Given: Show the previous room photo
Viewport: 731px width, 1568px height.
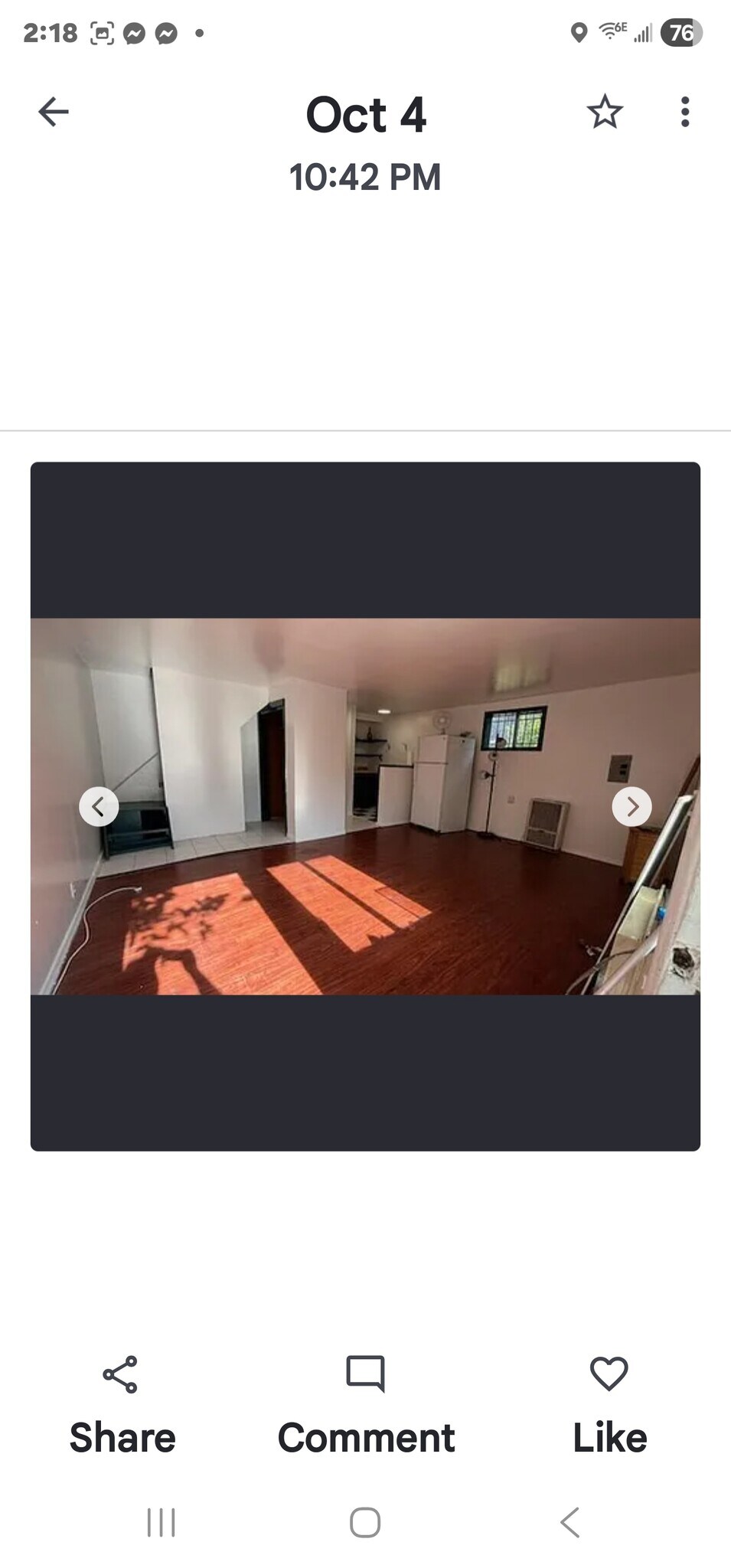Looking at the screenshot, I should (99, 806).
